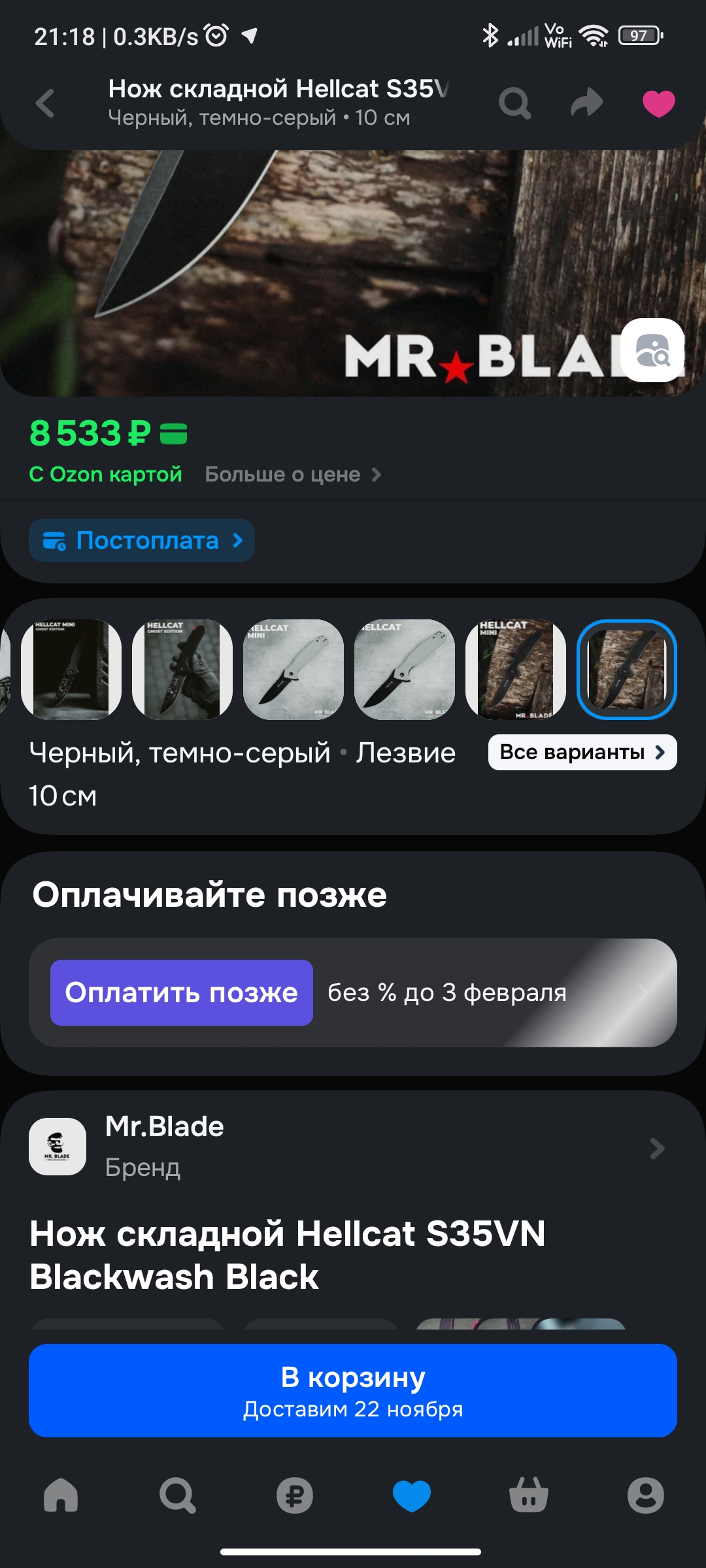Open the ruble finance tab
This screenshot has height=1568, width=706.
coord(295,1495)
